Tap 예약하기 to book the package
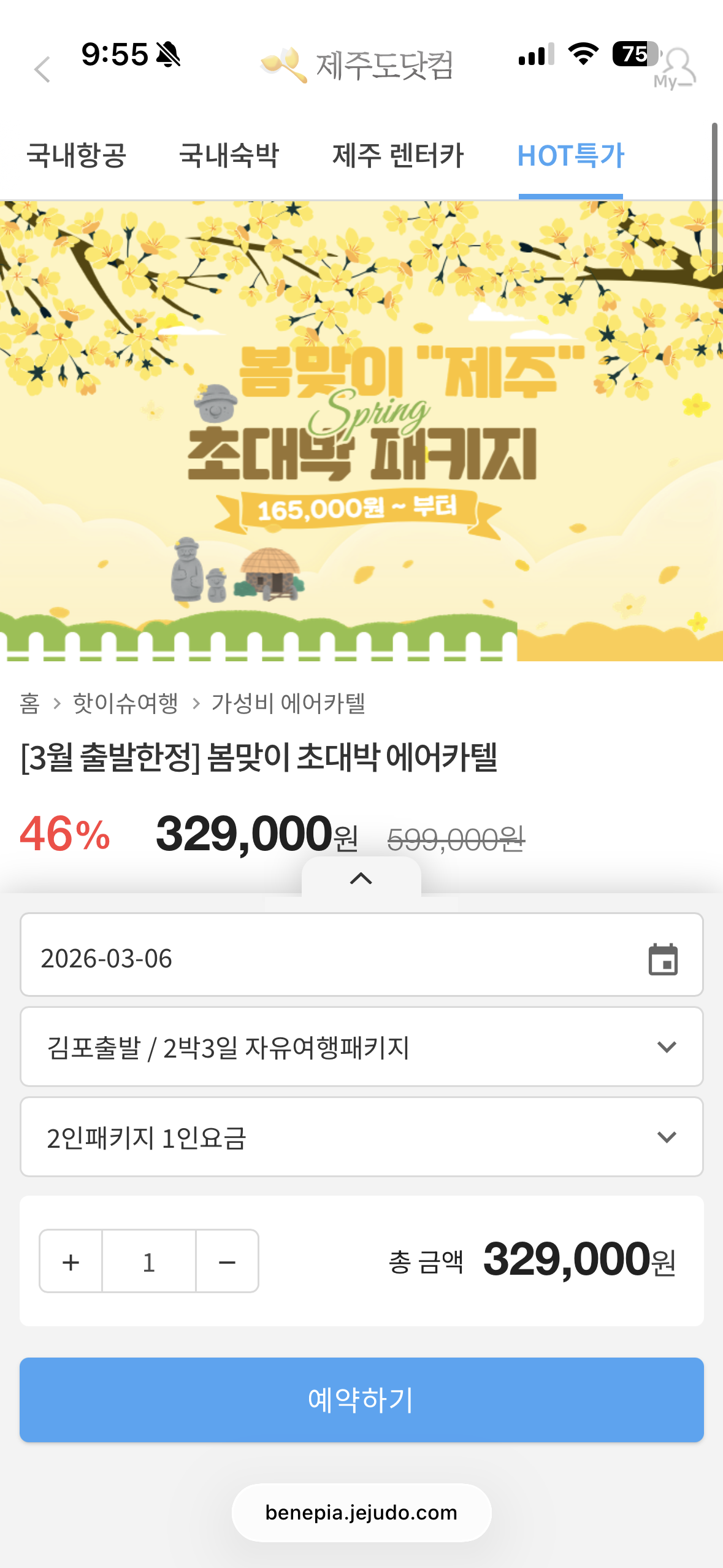Viewport: 723px width, 1568px height. click(x=361, y=1399)
